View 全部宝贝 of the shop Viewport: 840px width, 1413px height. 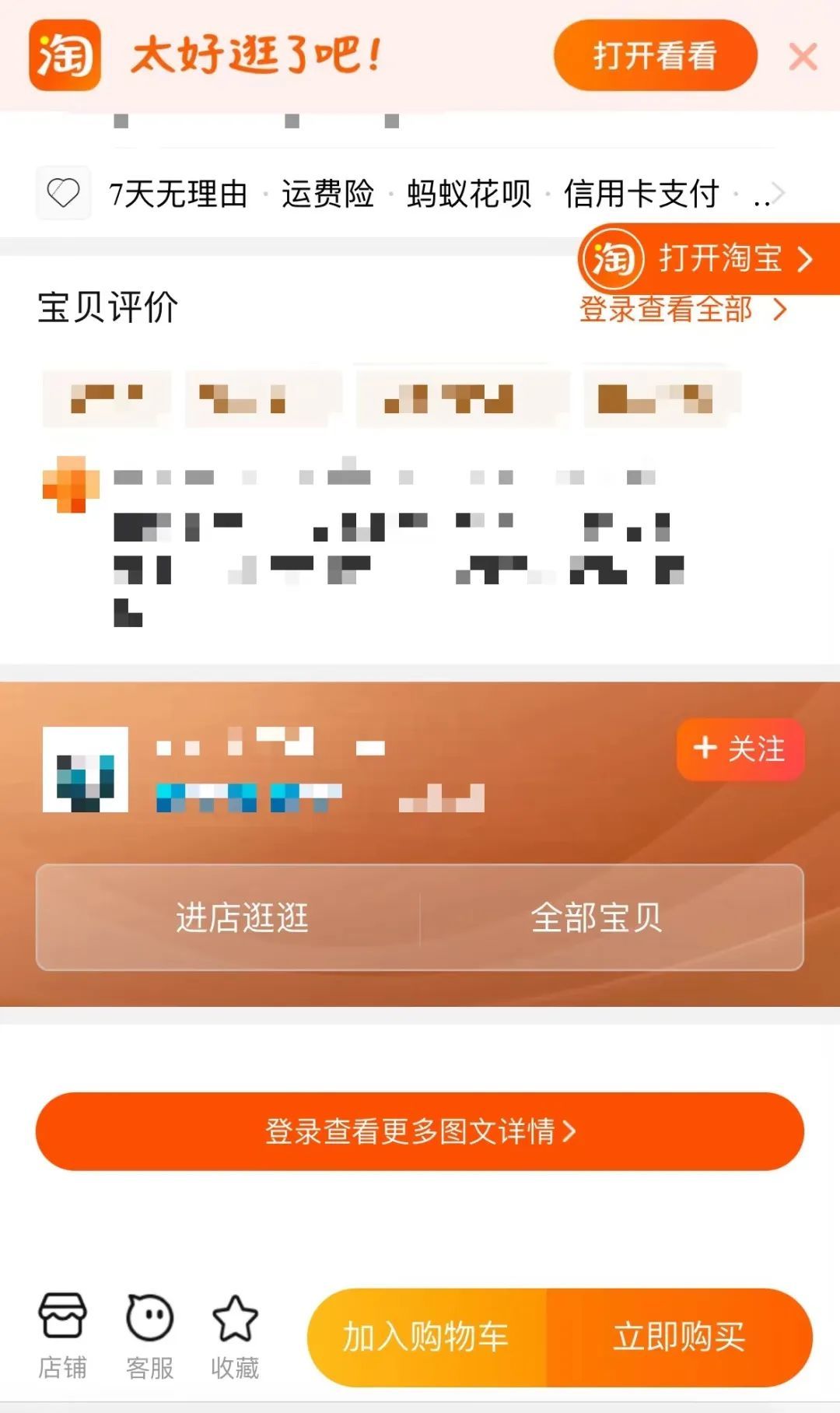pos(597,917)
